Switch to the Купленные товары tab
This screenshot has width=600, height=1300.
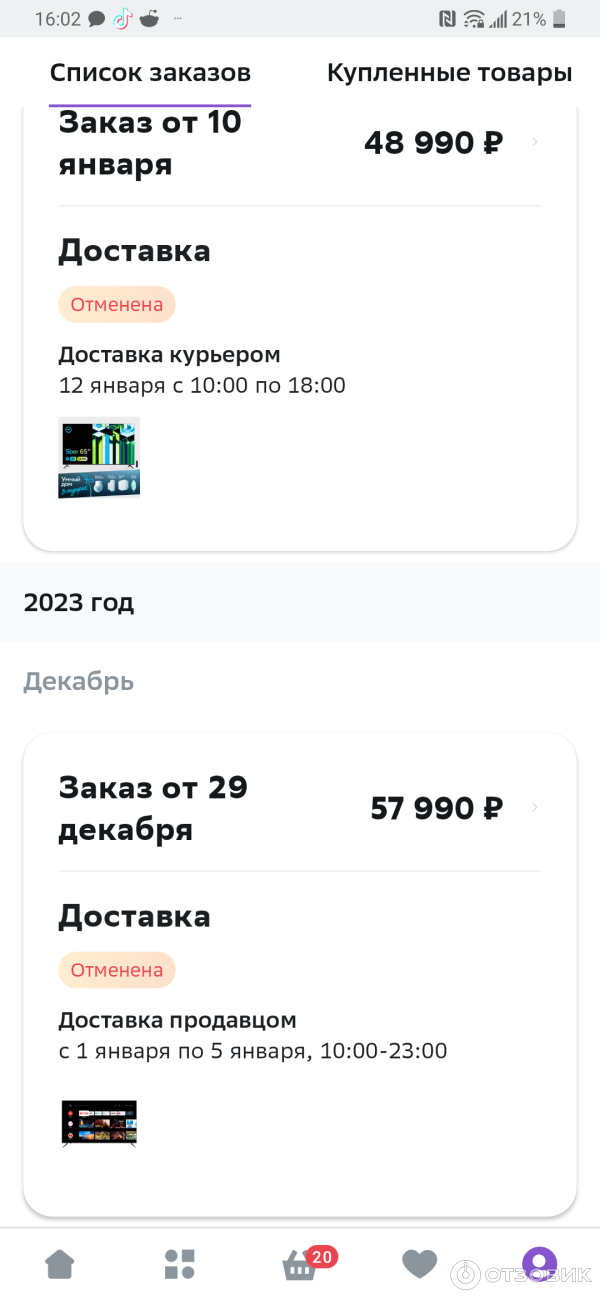point(449,73)
